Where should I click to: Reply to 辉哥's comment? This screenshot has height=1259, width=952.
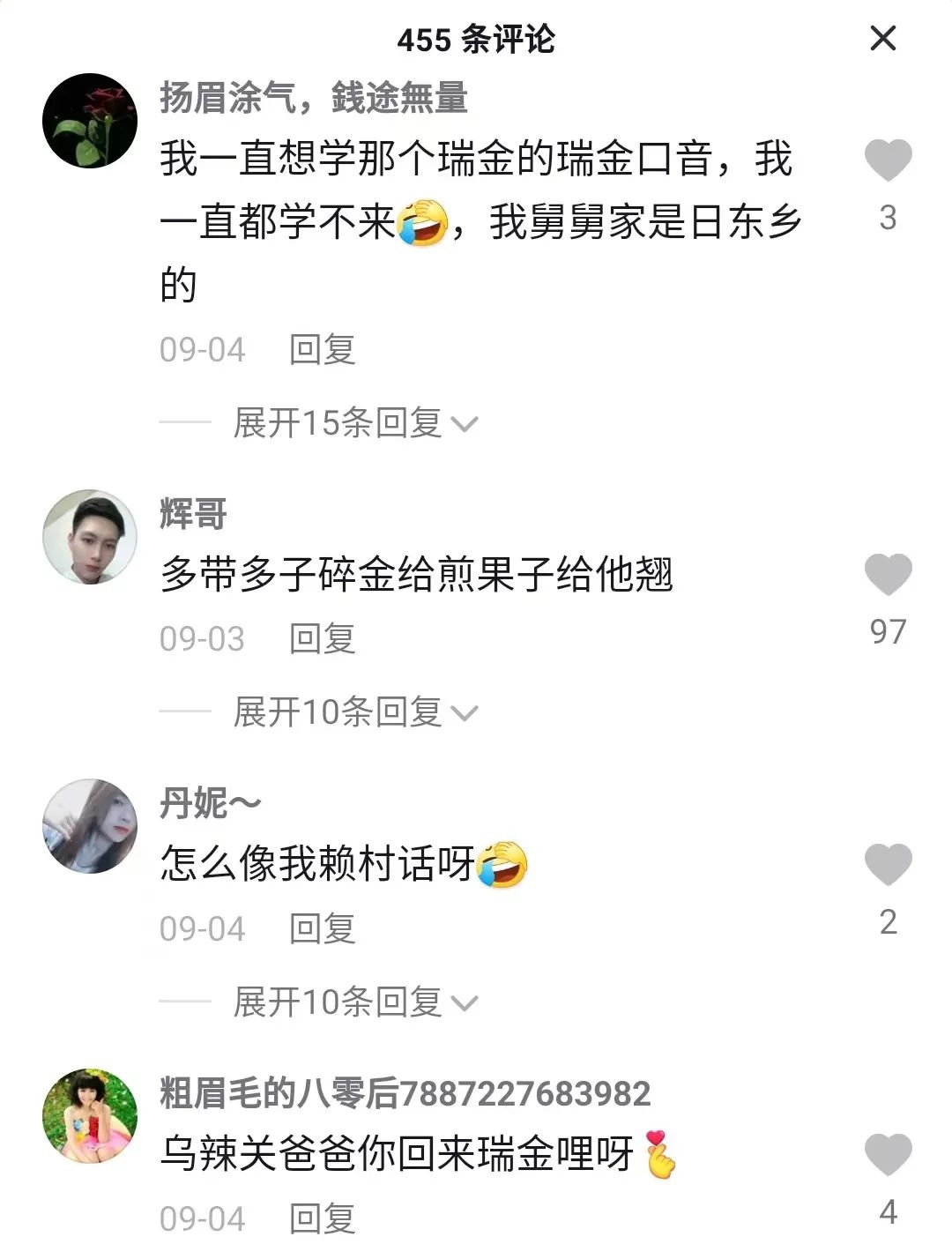pos(323,639)
